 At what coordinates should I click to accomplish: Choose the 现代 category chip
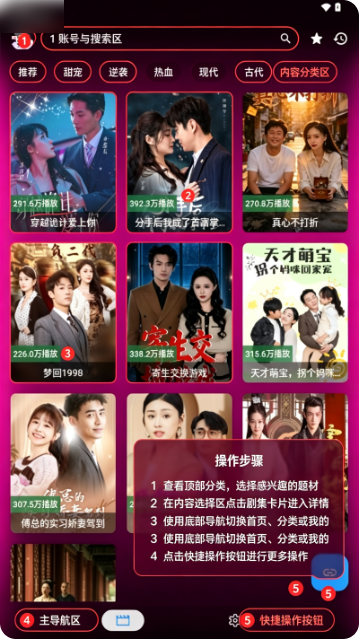pos(209,72)
